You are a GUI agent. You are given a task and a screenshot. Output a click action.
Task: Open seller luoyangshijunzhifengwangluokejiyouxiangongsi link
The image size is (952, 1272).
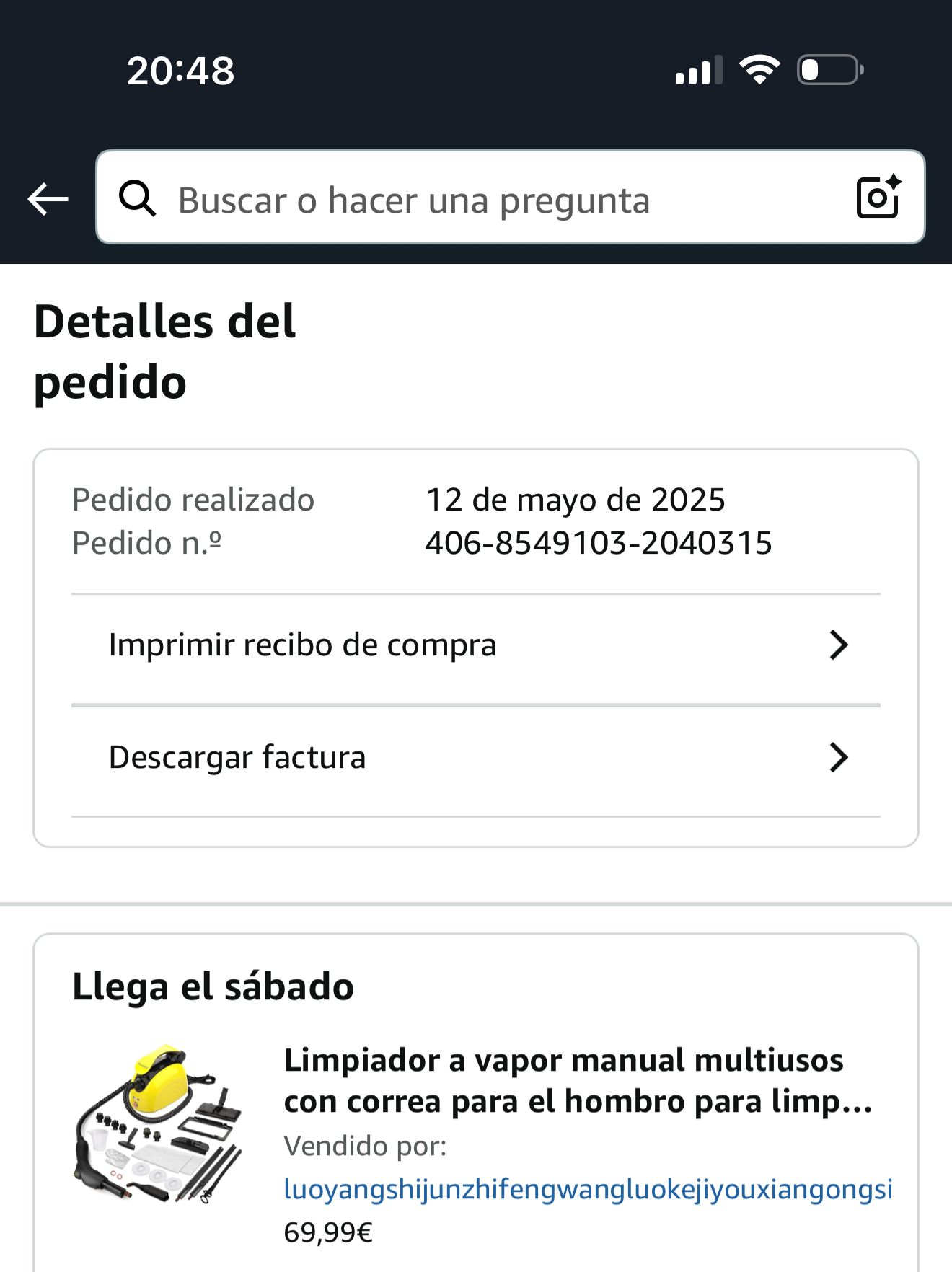pyautogui.click(x=588, y=1189)
